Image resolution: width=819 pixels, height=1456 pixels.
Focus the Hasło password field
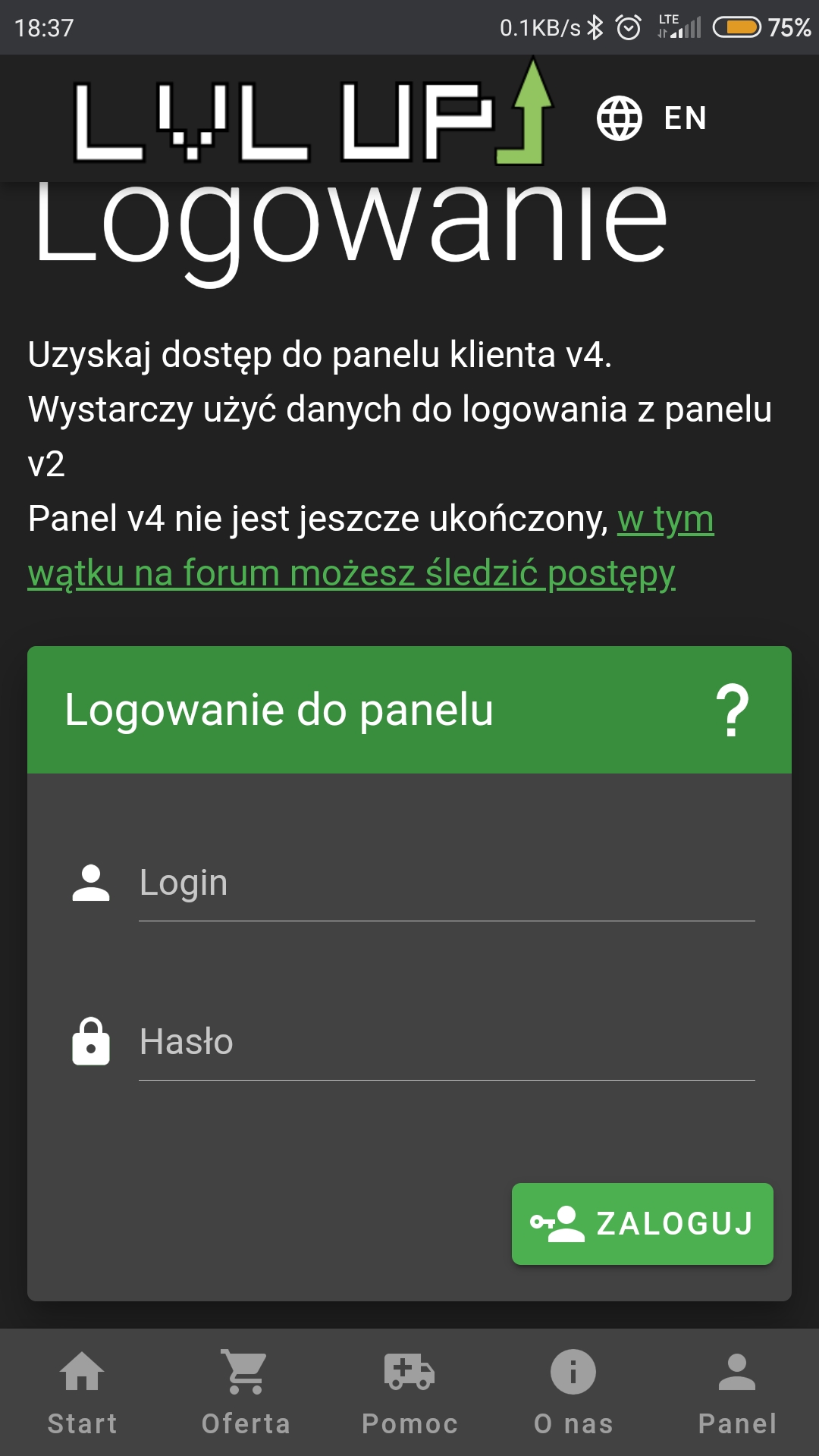tap(446, 1043)
